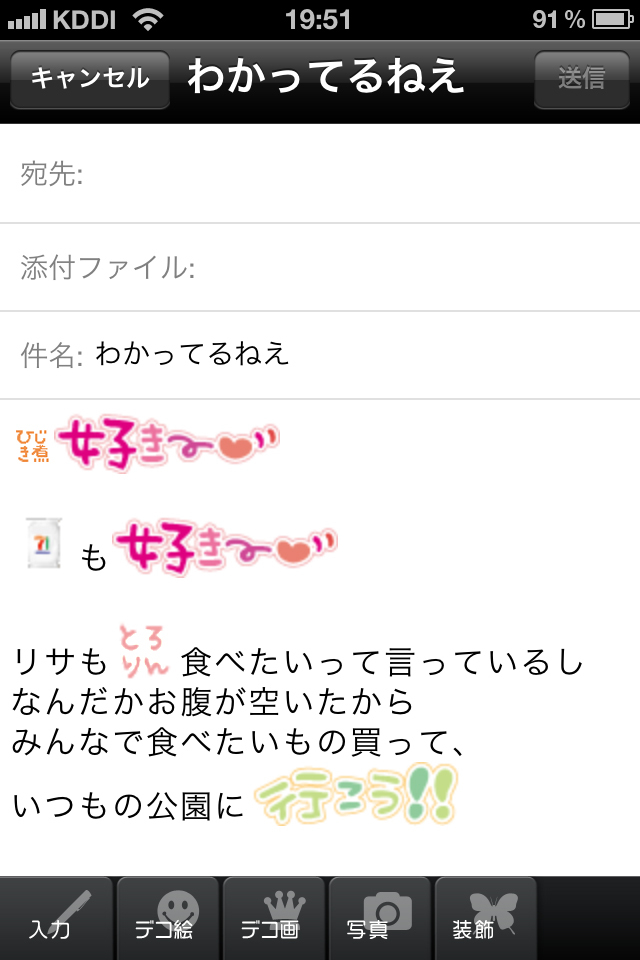The width and height of the screenshot is (640, 960).
Task: Open 装飾 decoration options
Action: coord(485,918)
